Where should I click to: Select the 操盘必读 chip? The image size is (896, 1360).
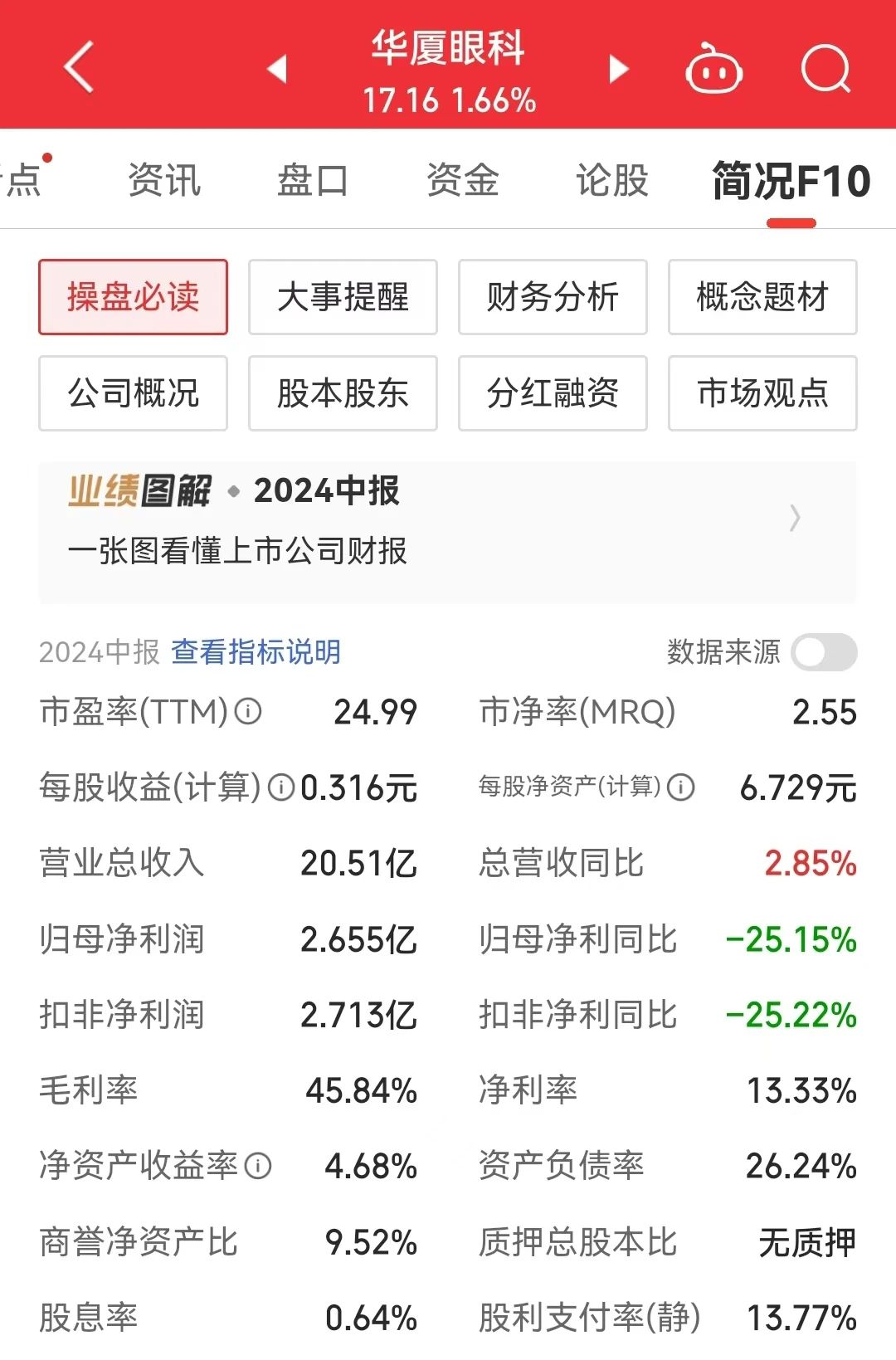point(133,297)
